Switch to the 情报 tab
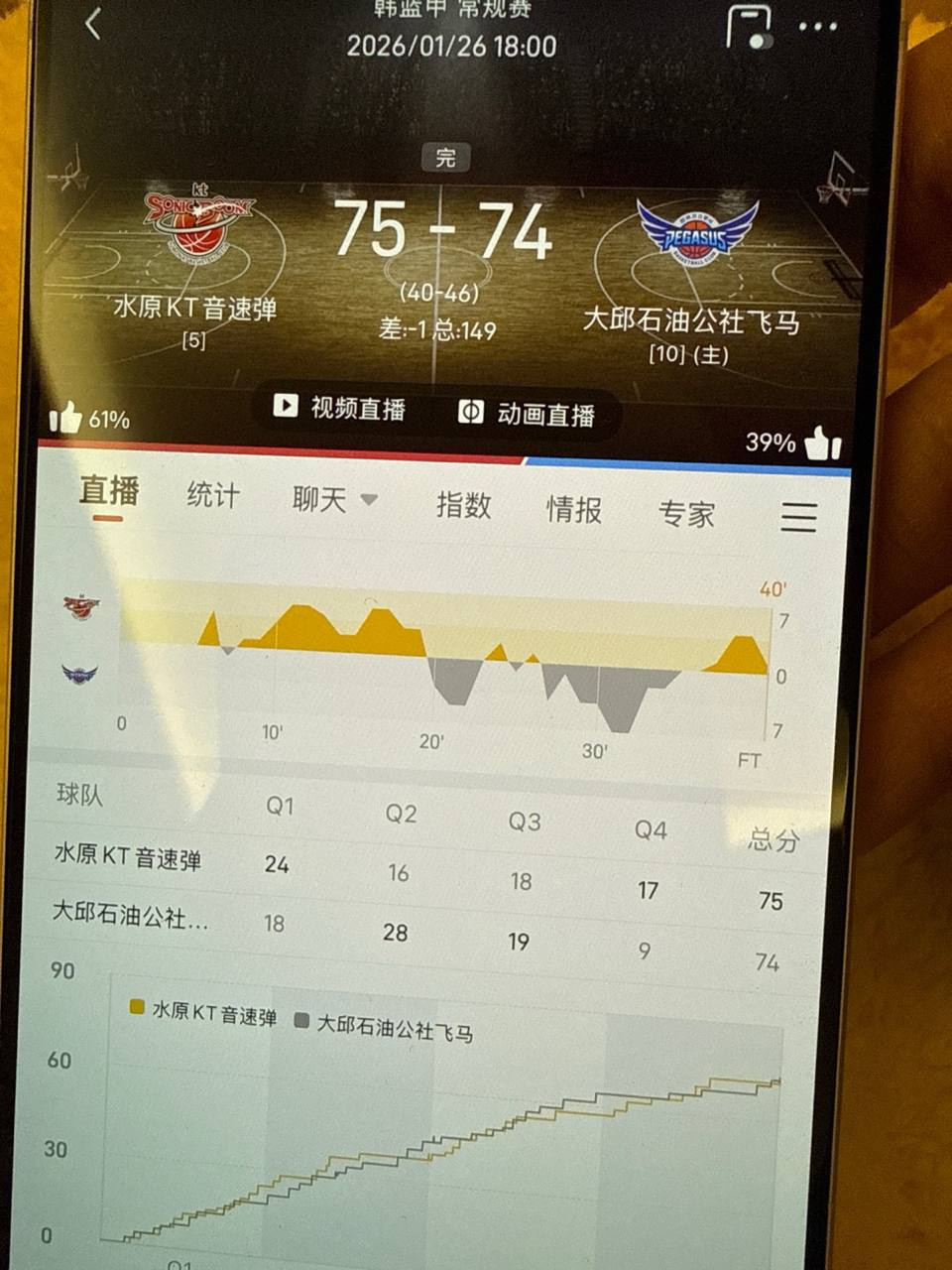 click(x=574, y=510)
